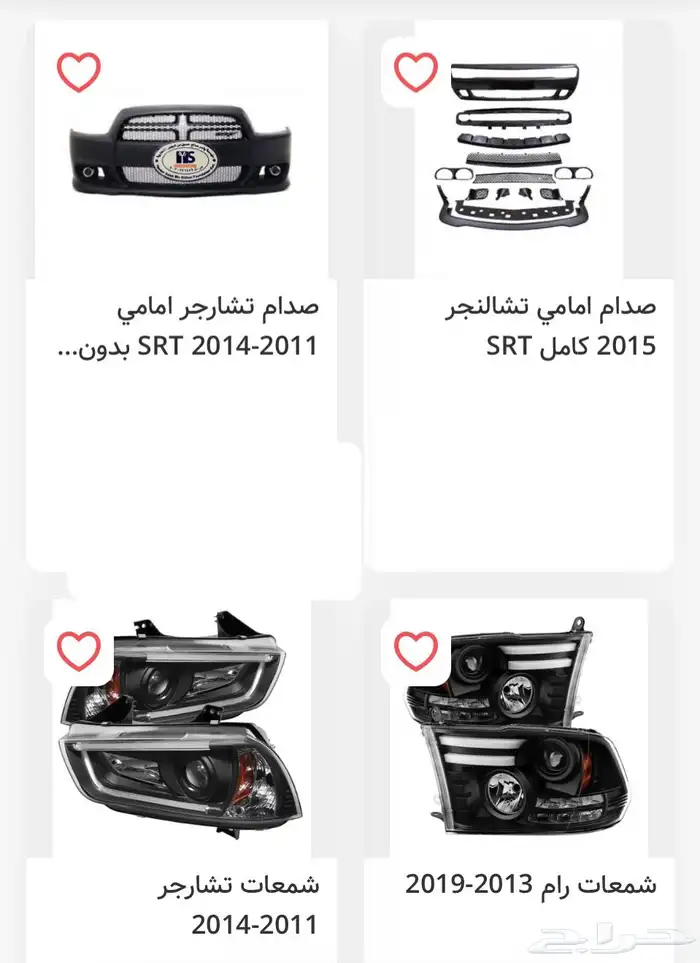Favorite the Charger SRT 2011-2014 front bumper
The height and width of the screenshot is (963, 700).
pyautogui.click(x=78, y=72)
